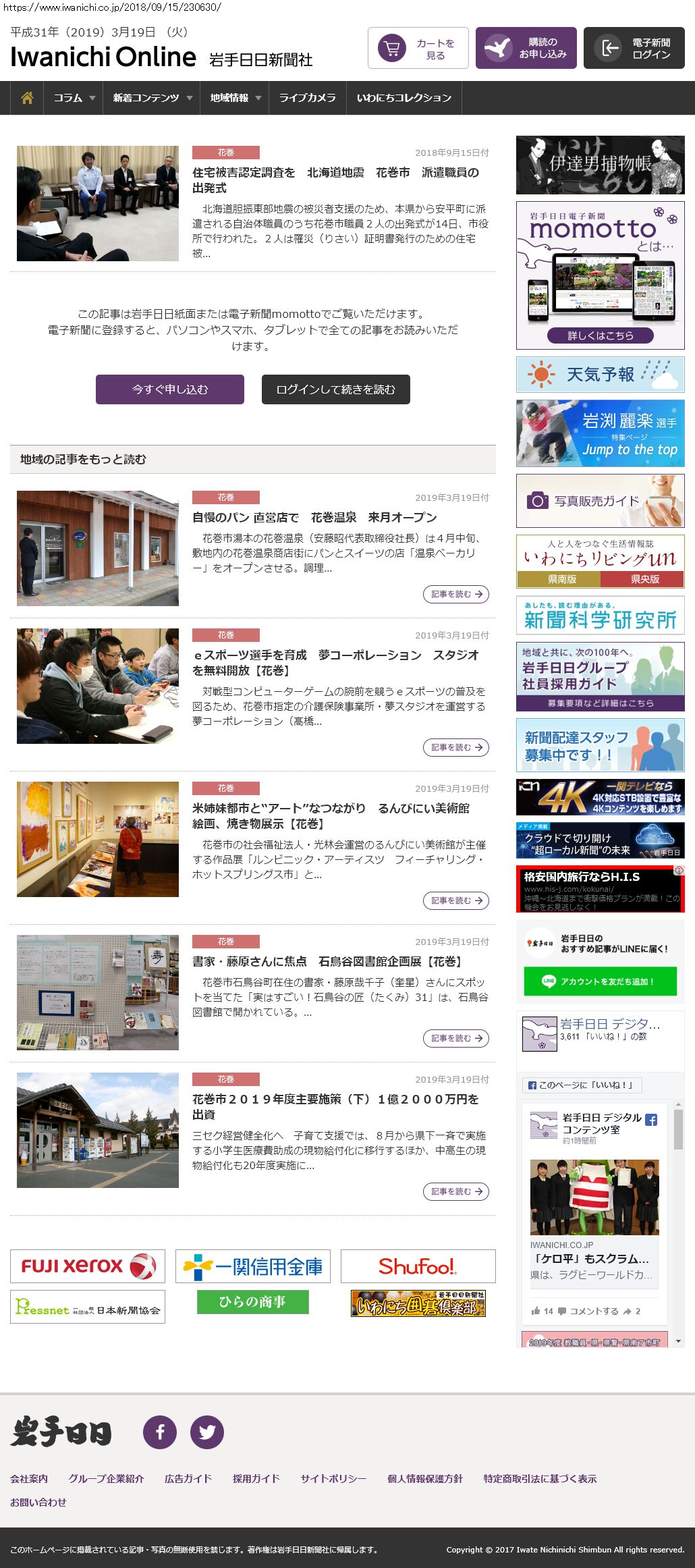Viewport: 695px width, 1568px height.
Task: Visit the Twitter icon in the footer
Action: tap(207, 1432)
